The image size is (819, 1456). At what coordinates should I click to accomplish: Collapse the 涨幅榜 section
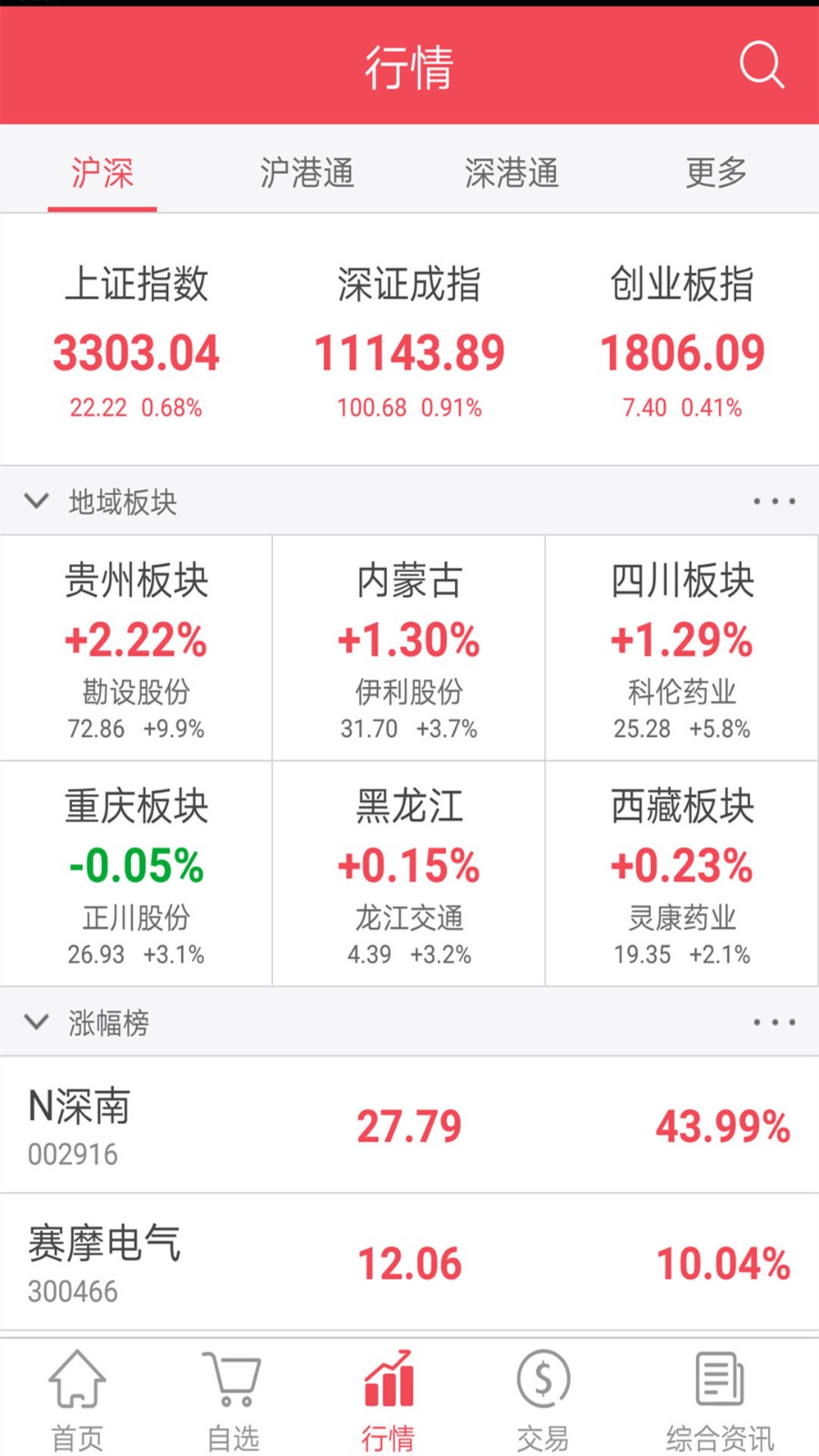pos(36,1022)
